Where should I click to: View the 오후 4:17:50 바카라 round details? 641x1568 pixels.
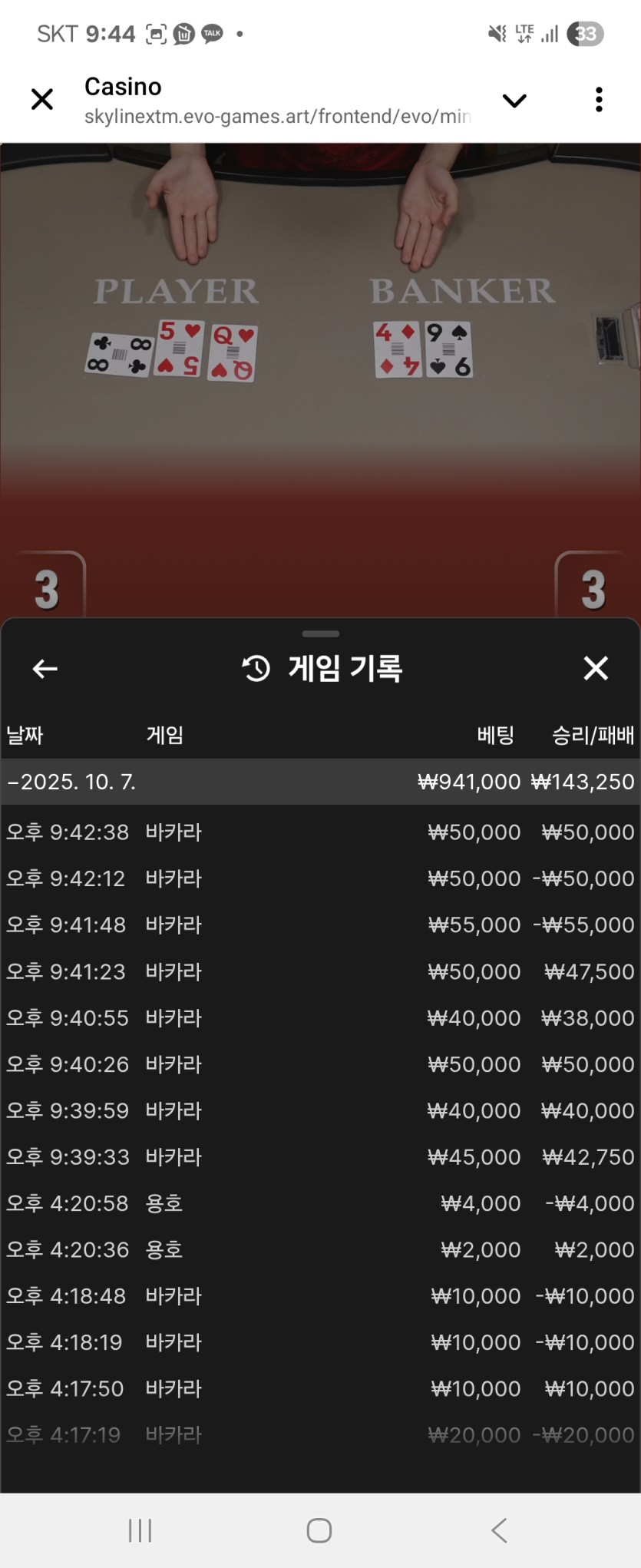(x=320, y=1389)
